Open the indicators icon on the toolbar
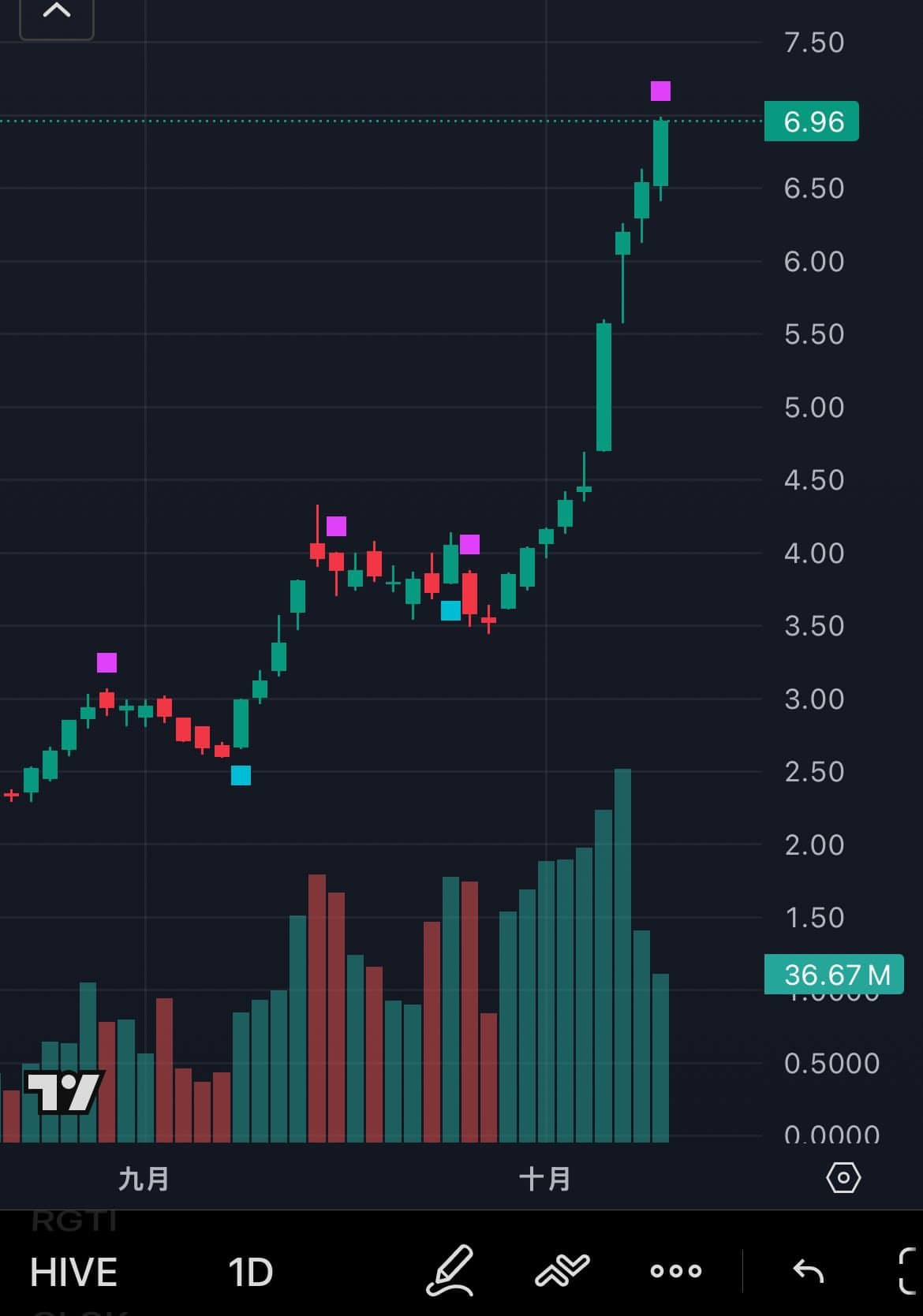 [561, 1271]
